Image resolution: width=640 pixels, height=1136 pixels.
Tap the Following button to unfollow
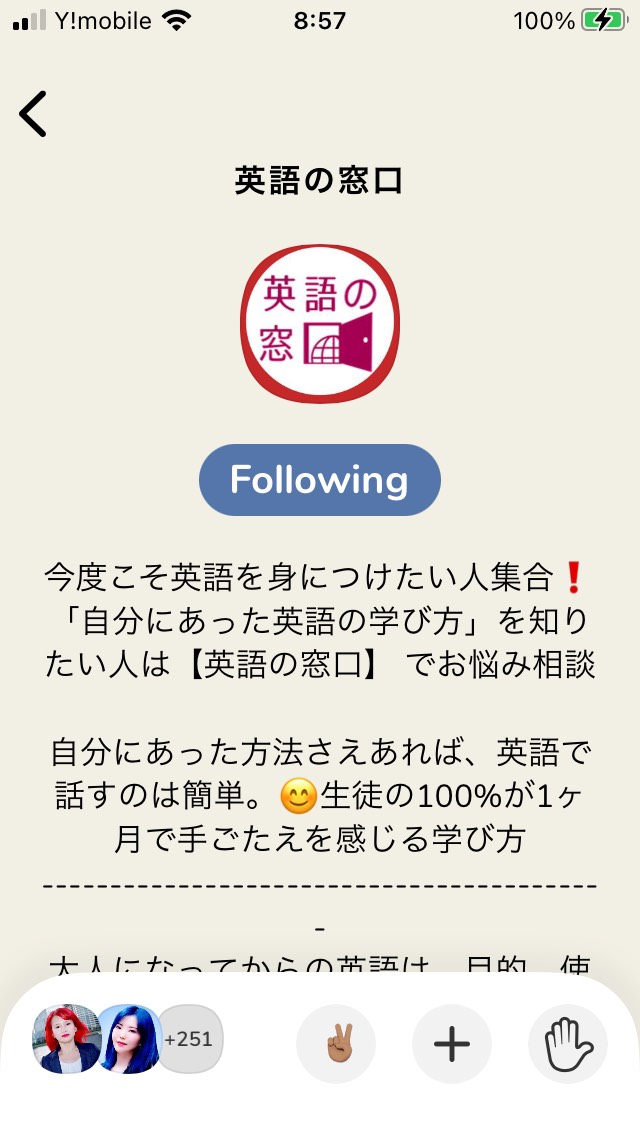(x=320, y=480)
